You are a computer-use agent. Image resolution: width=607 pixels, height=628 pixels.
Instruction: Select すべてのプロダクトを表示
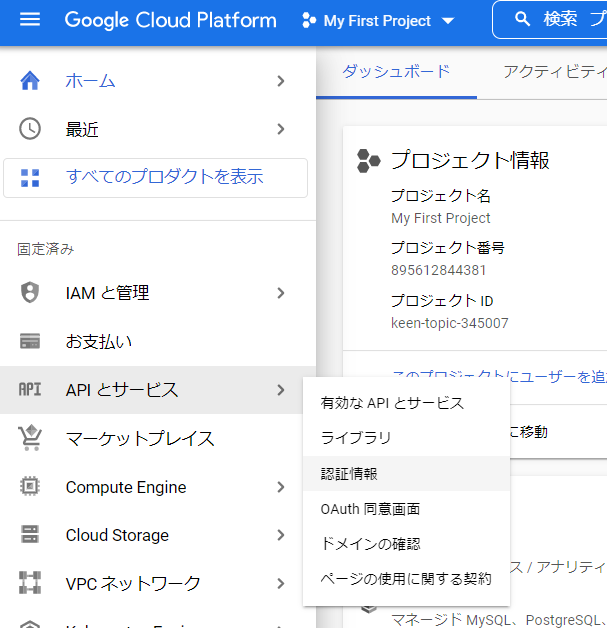(x=164, y=178)
